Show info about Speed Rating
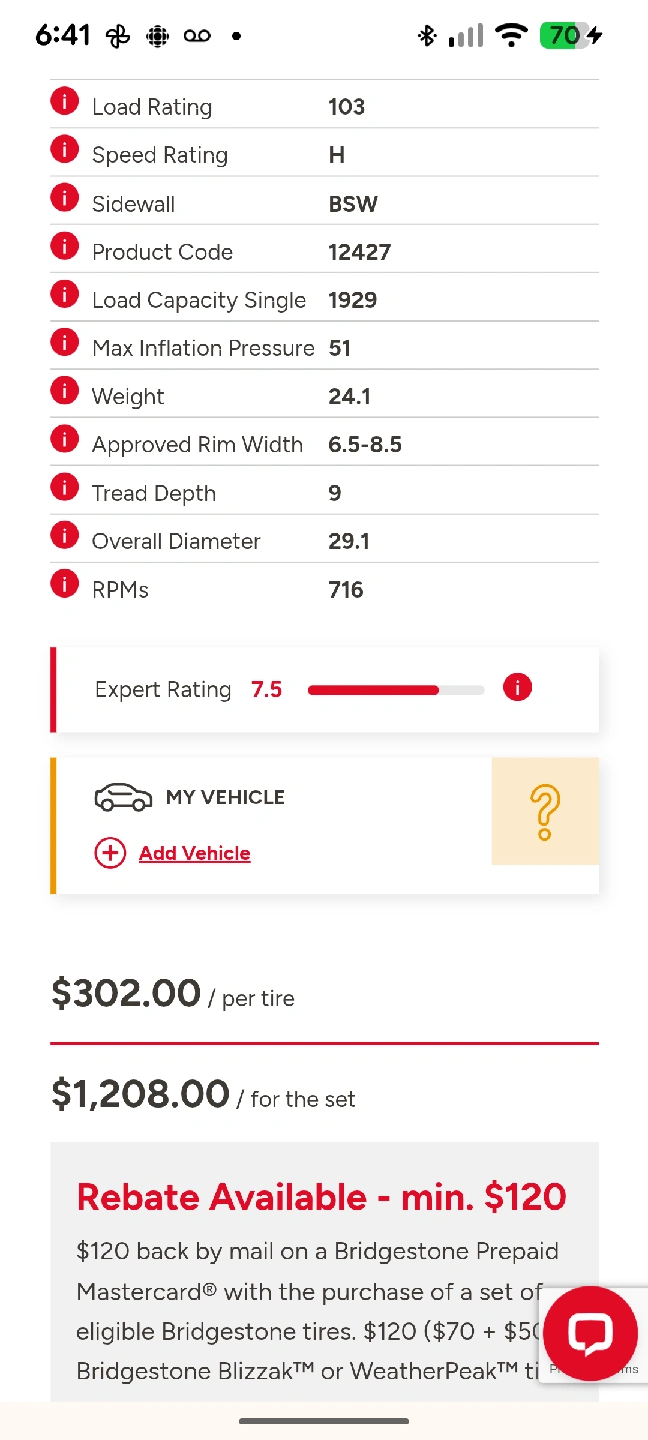648x1440 pixels. coord(65,150)
